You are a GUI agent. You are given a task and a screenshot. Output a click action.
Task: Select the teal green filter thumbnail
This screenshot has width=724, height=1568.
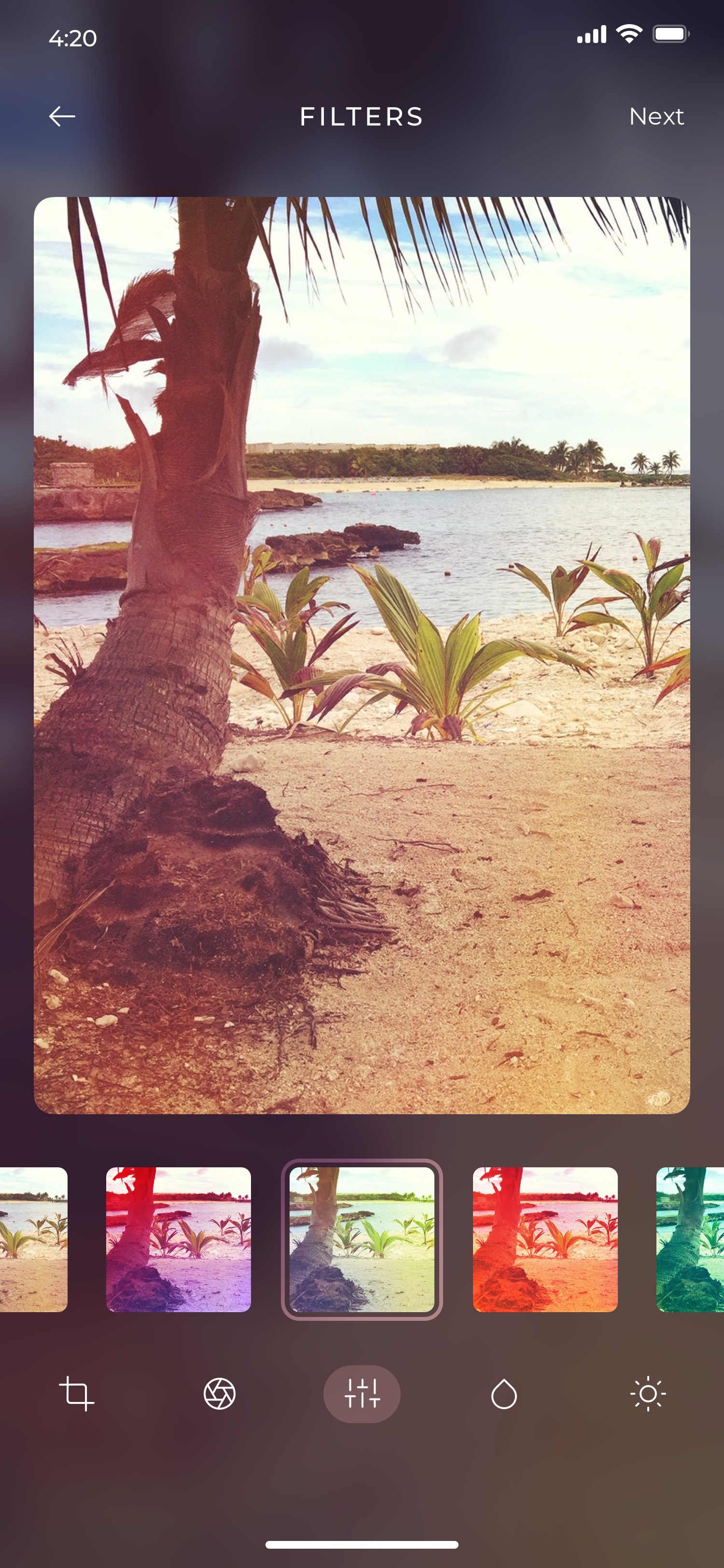click(x=690, y=1239)
